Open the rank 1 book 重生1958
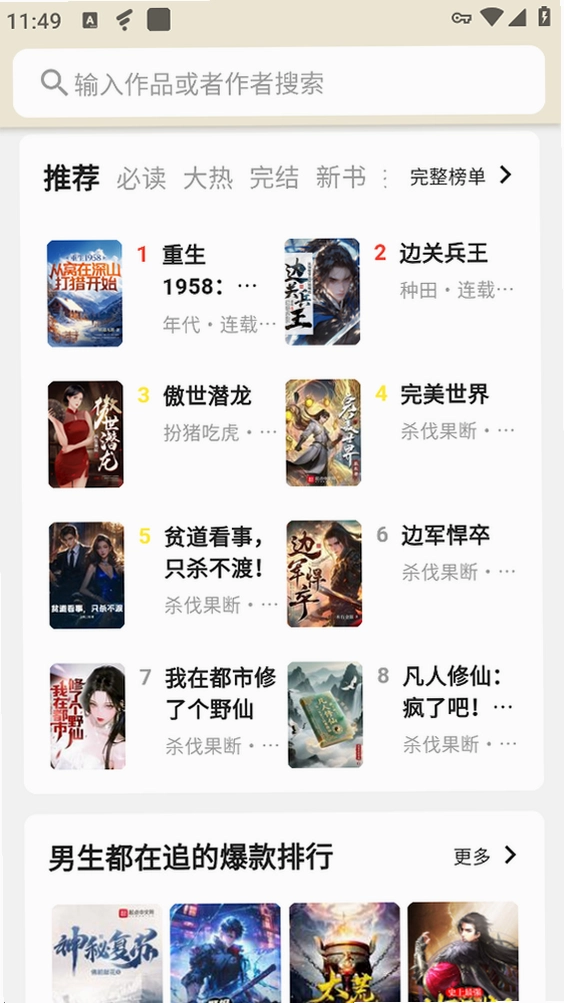564x1003 pixels. tap(161, 293)
